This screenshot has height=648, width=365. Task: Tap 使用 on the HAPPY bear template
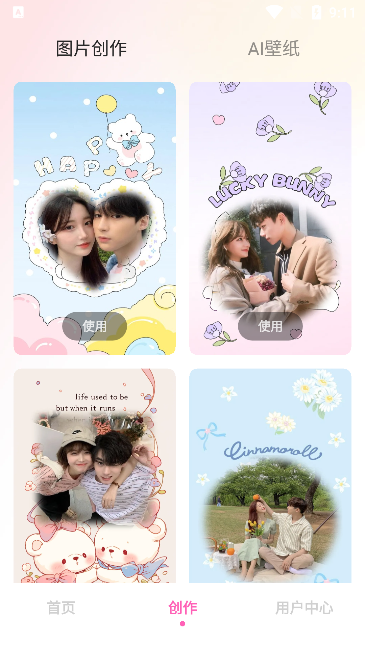(95, 326)
